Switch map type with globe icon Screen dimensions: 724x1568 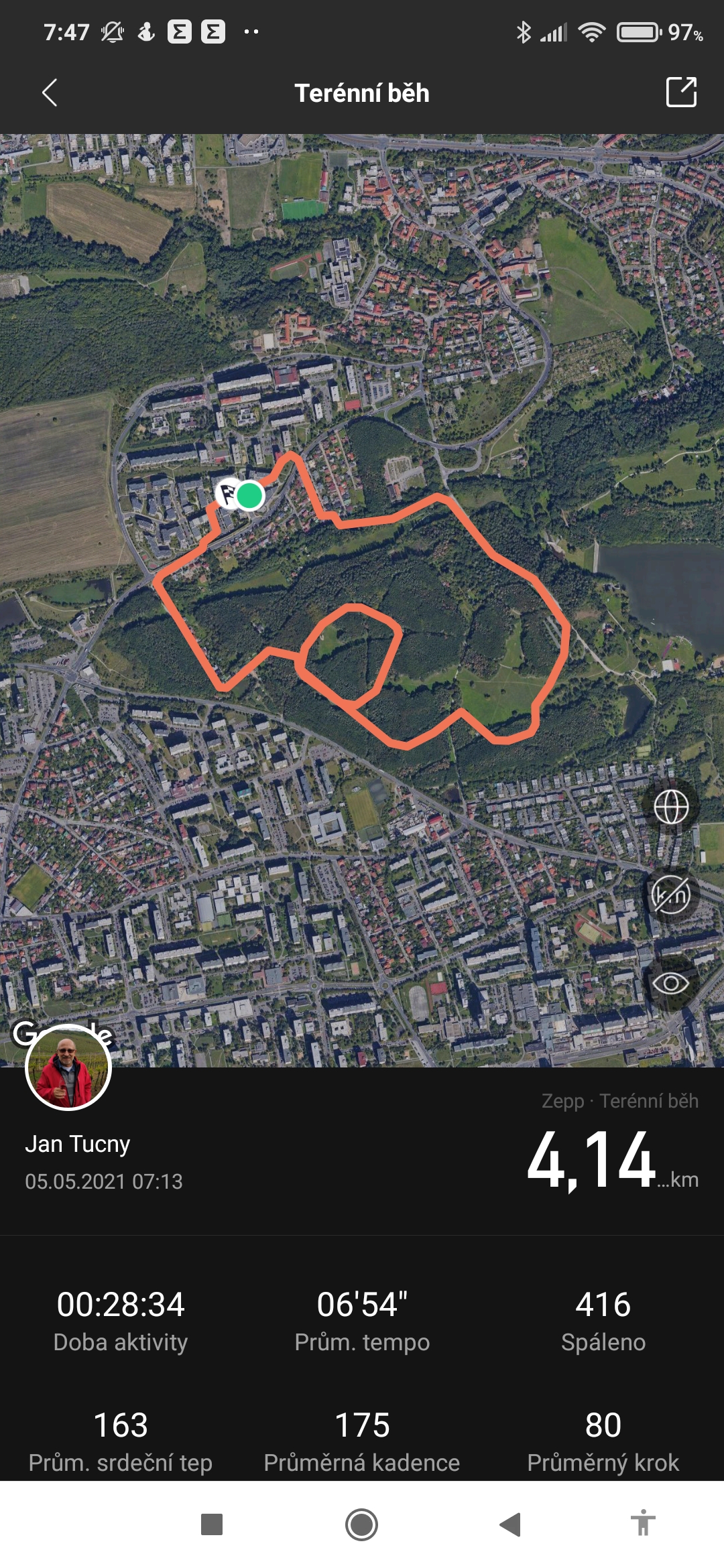pyautogui.click(x=671, y=807)
